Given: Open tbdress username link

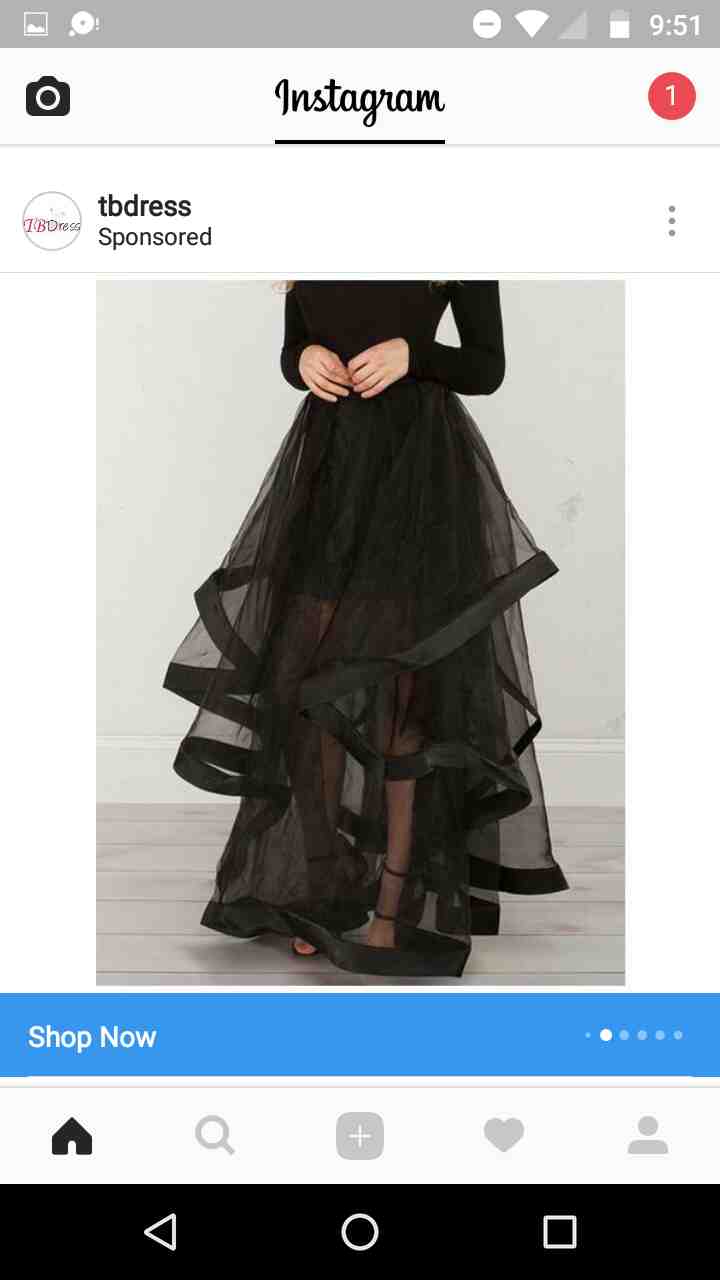Looking at the screenshot, I should pos(145,206).
